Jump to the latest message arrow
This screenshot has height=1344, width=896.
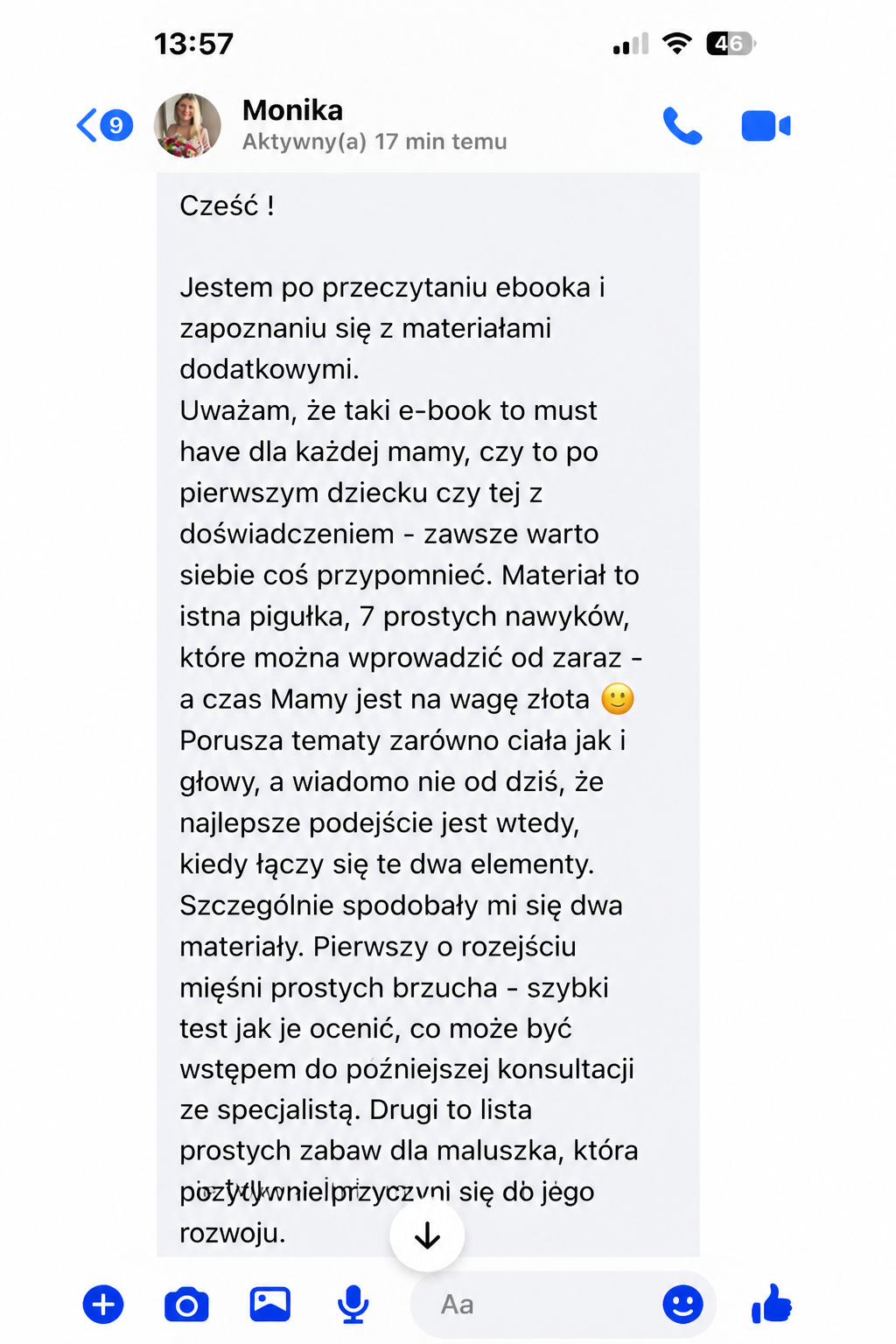click(427, 1235)
